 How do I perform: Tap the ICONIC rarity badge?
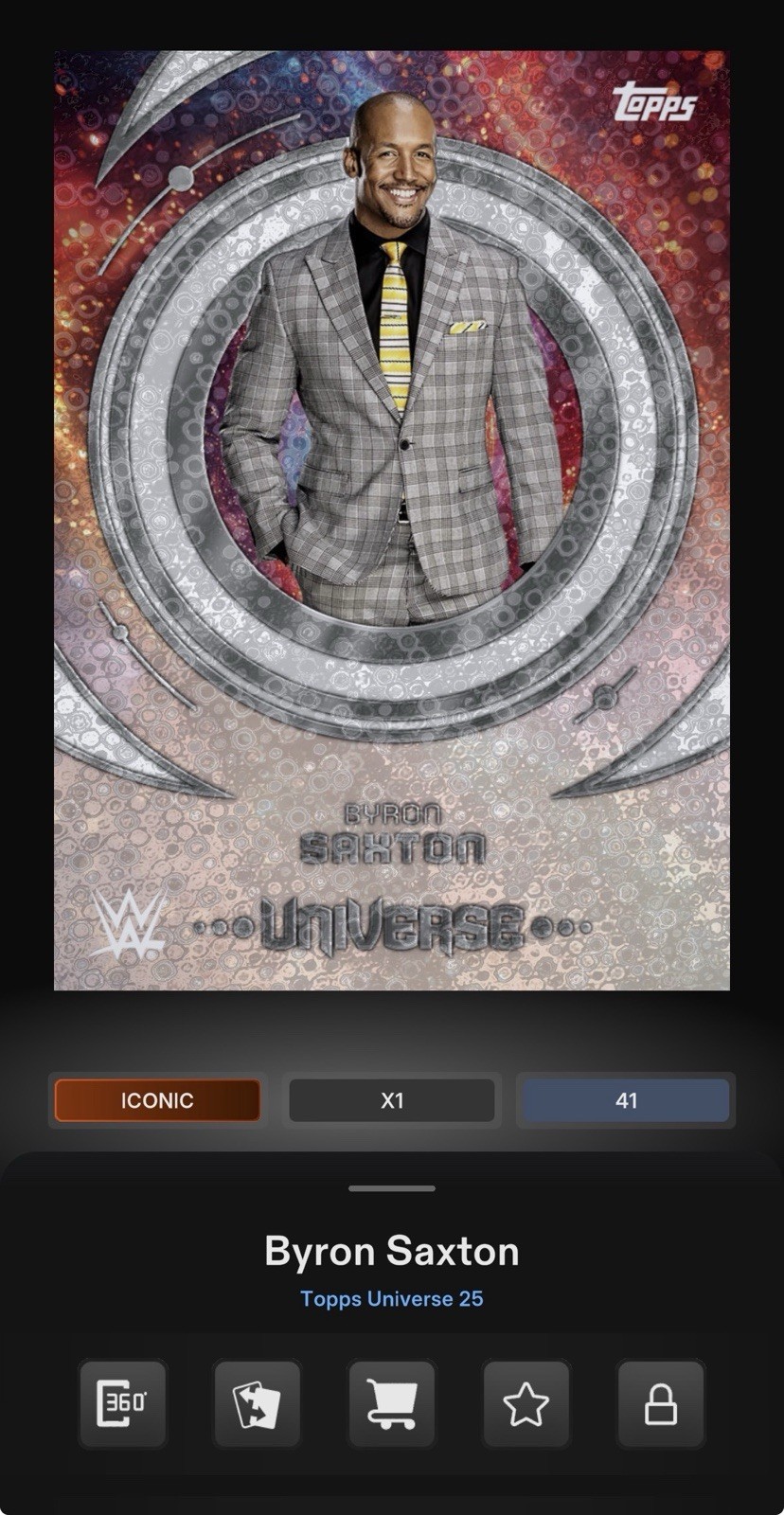point(157,1100)
